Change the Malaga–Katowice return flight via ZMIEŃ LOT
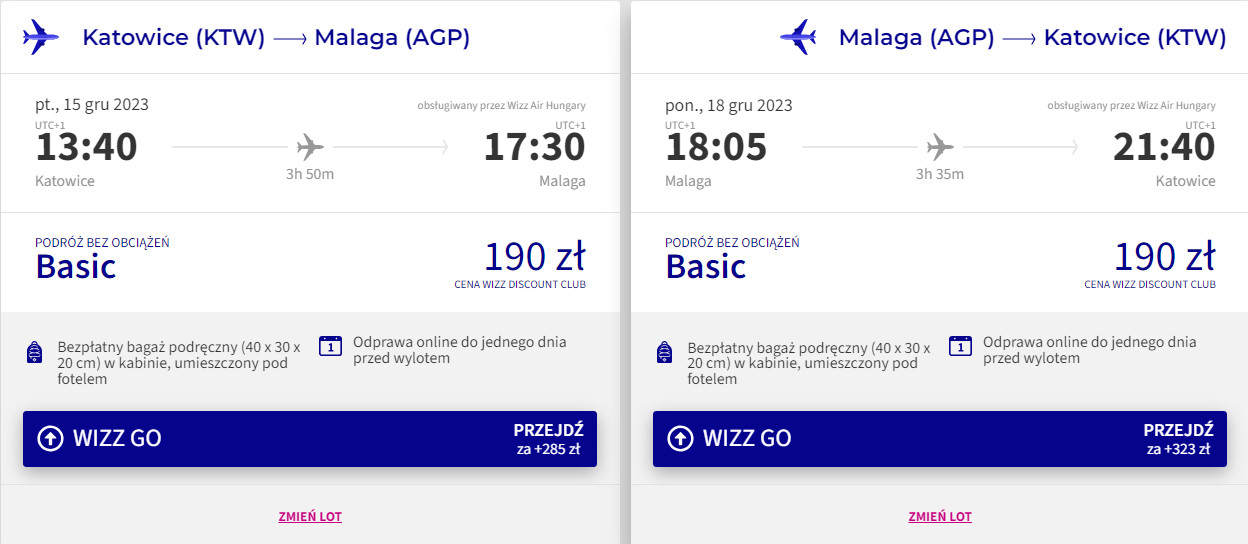Screen dimensions: 1248x544 pos(940,517)
